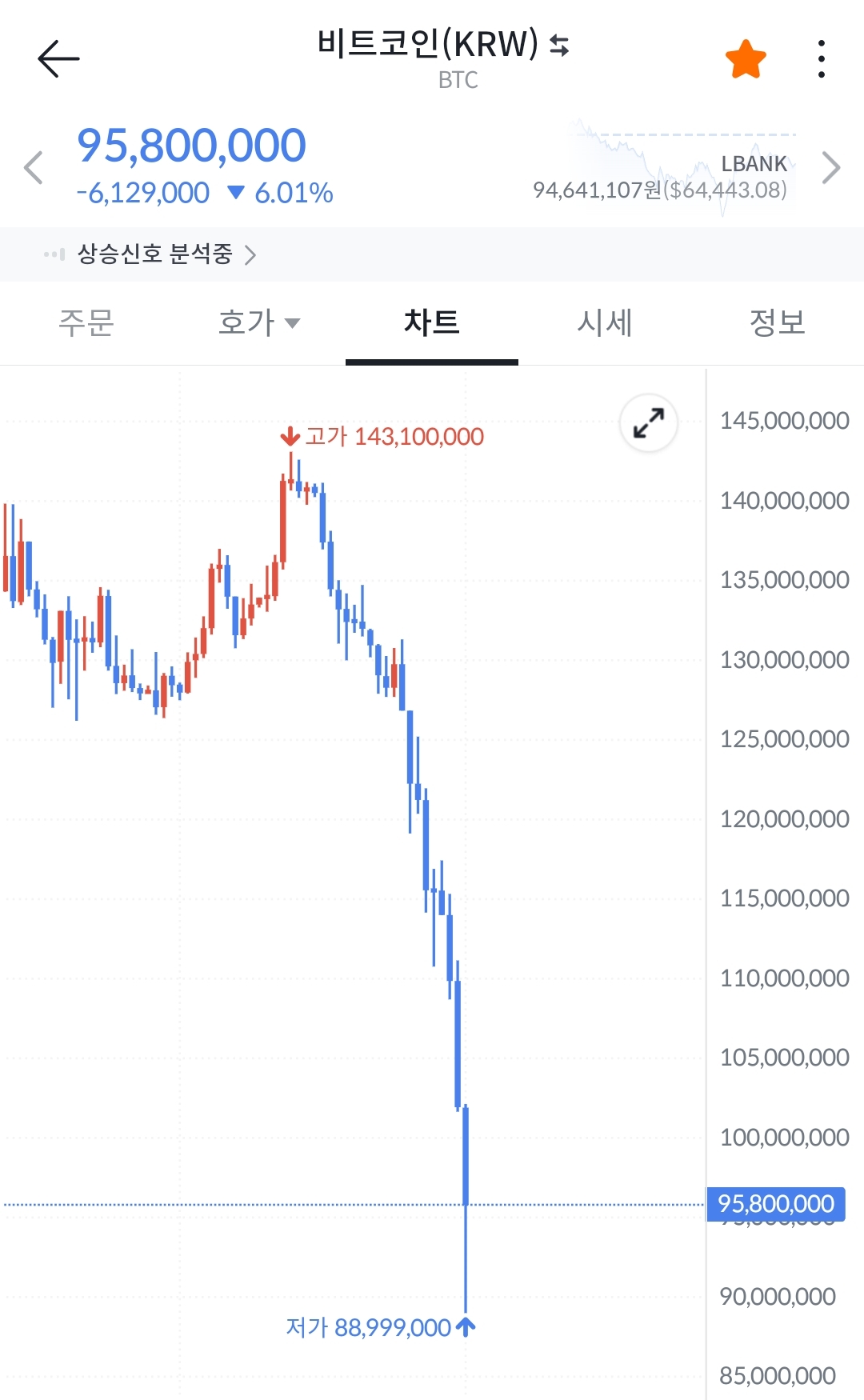This screenshot has width=864, height=1400.
Task: Show the previous exchange price panel
Action: point(34,167)
